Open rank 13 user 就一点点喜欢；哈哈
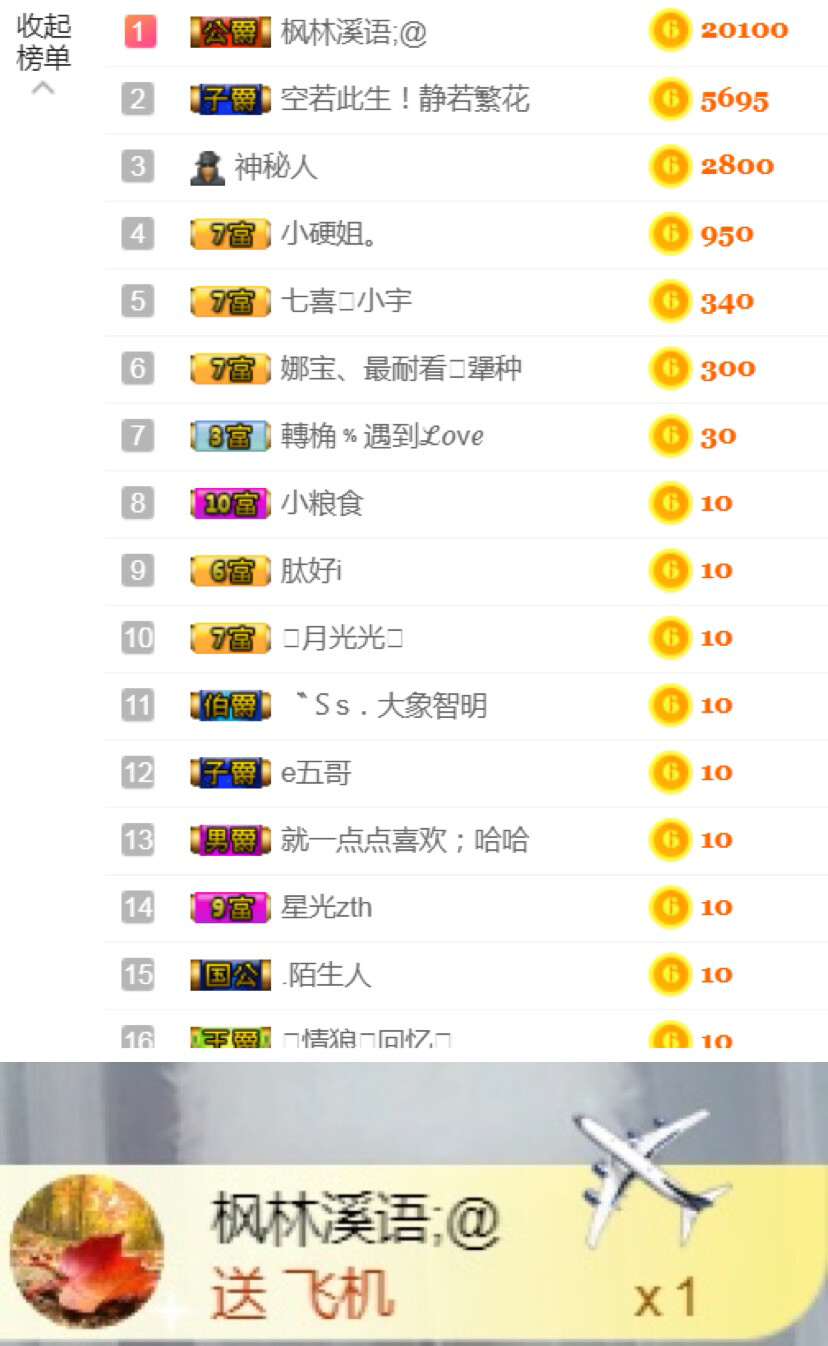 tap(404, 840)
